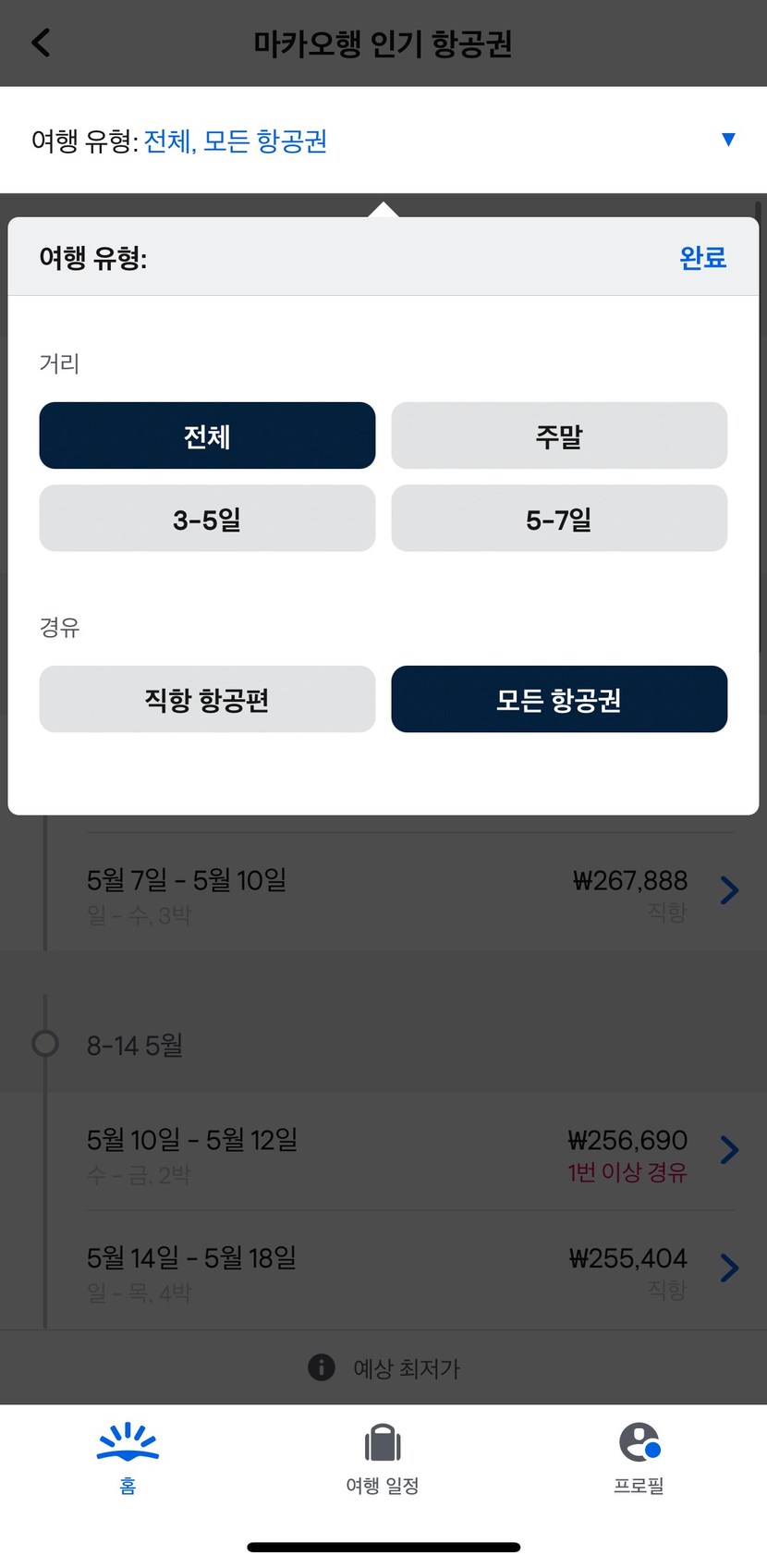Collapse the 여행 유형 dropdown
Image resolution: width=767 pixels, height=1568 pixels.
coord(727,140)
